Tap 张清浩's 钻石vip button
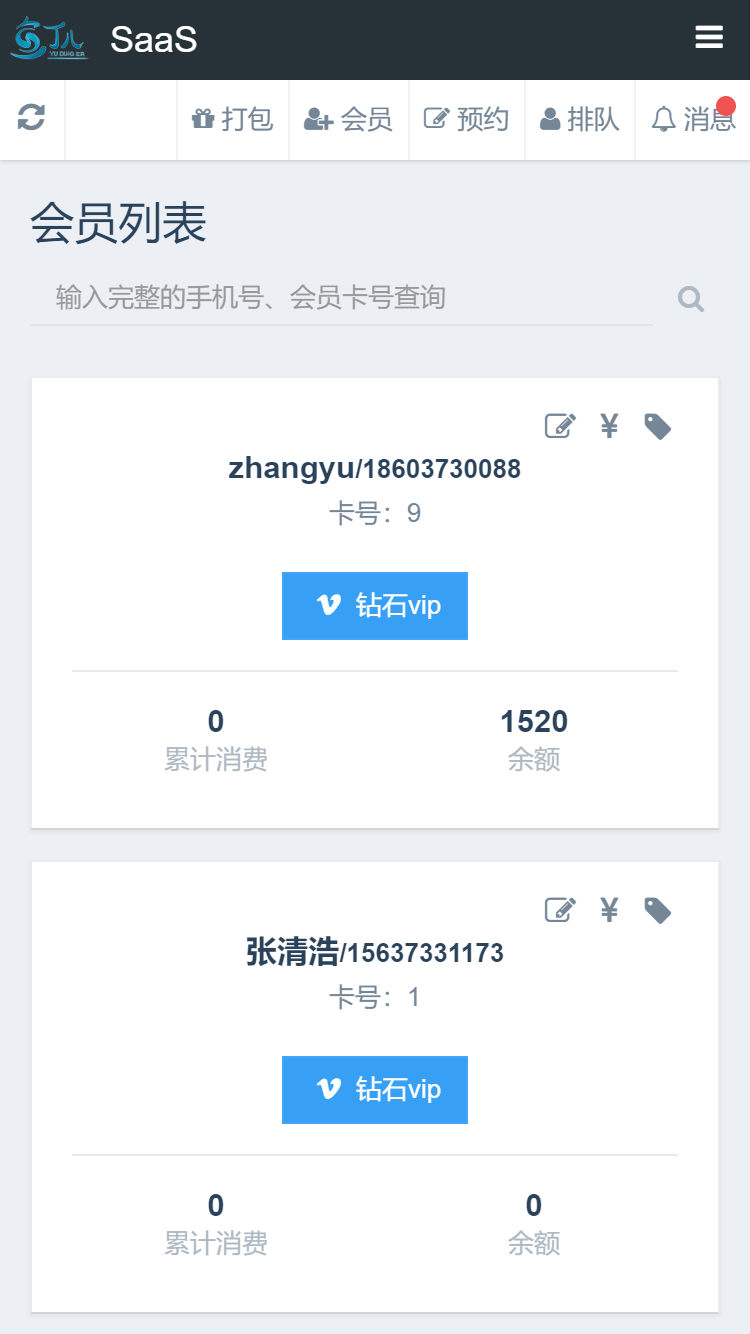Screen dimensions: 750x1334 pos(375,1090)
